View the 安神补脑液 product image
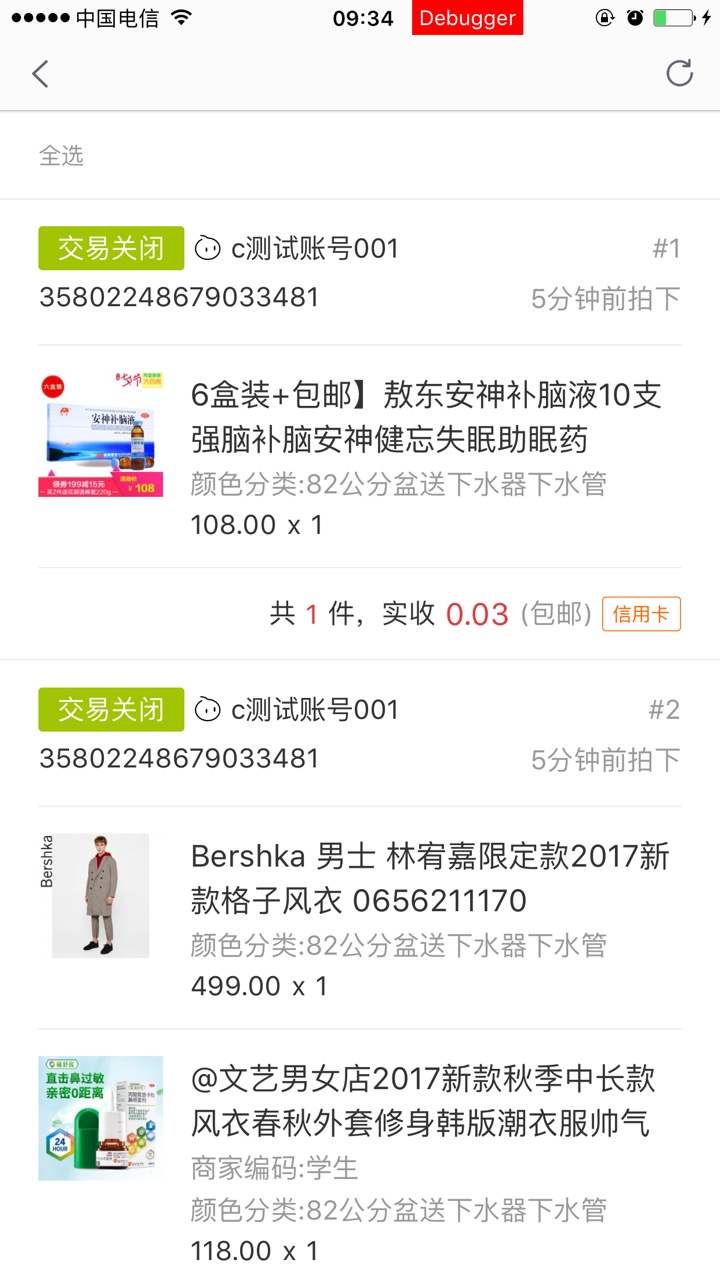720x1280 pixels. (x=100, y=434)
